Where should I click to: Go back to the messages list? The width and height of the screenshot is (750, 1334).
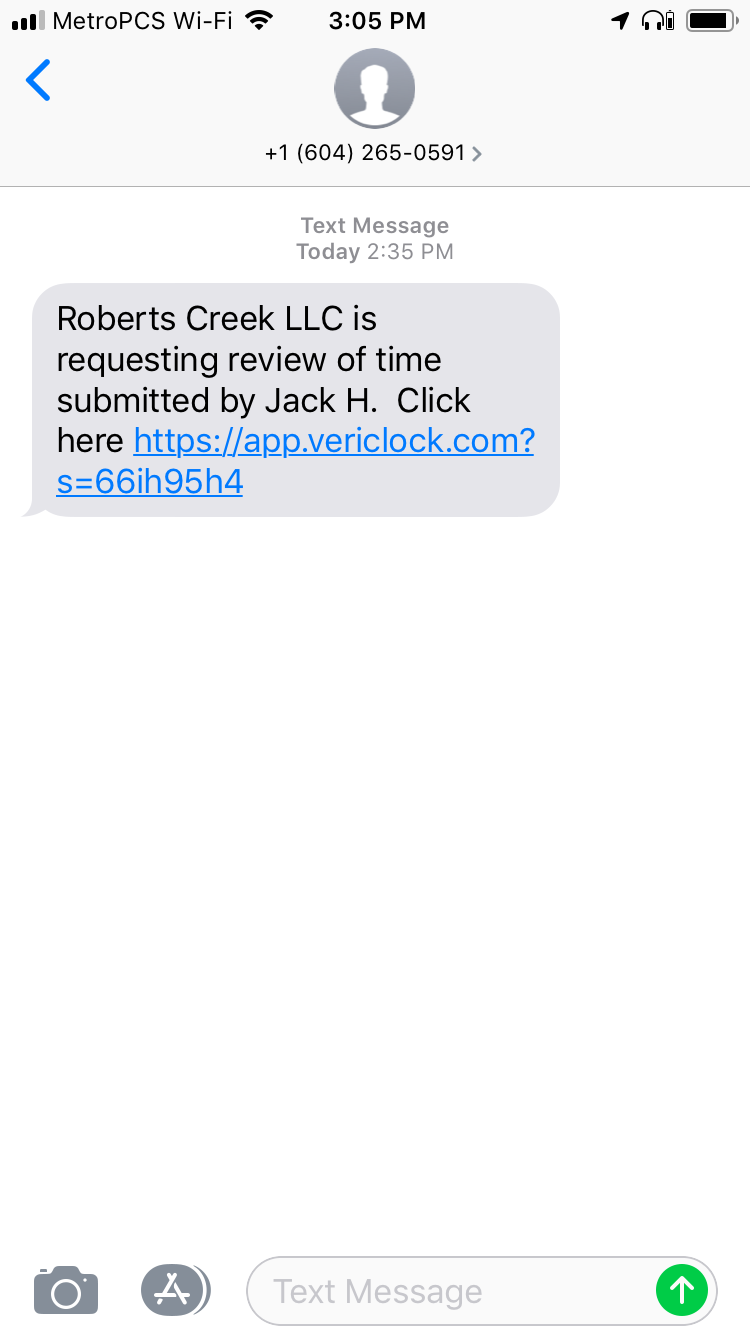[38, 80]
